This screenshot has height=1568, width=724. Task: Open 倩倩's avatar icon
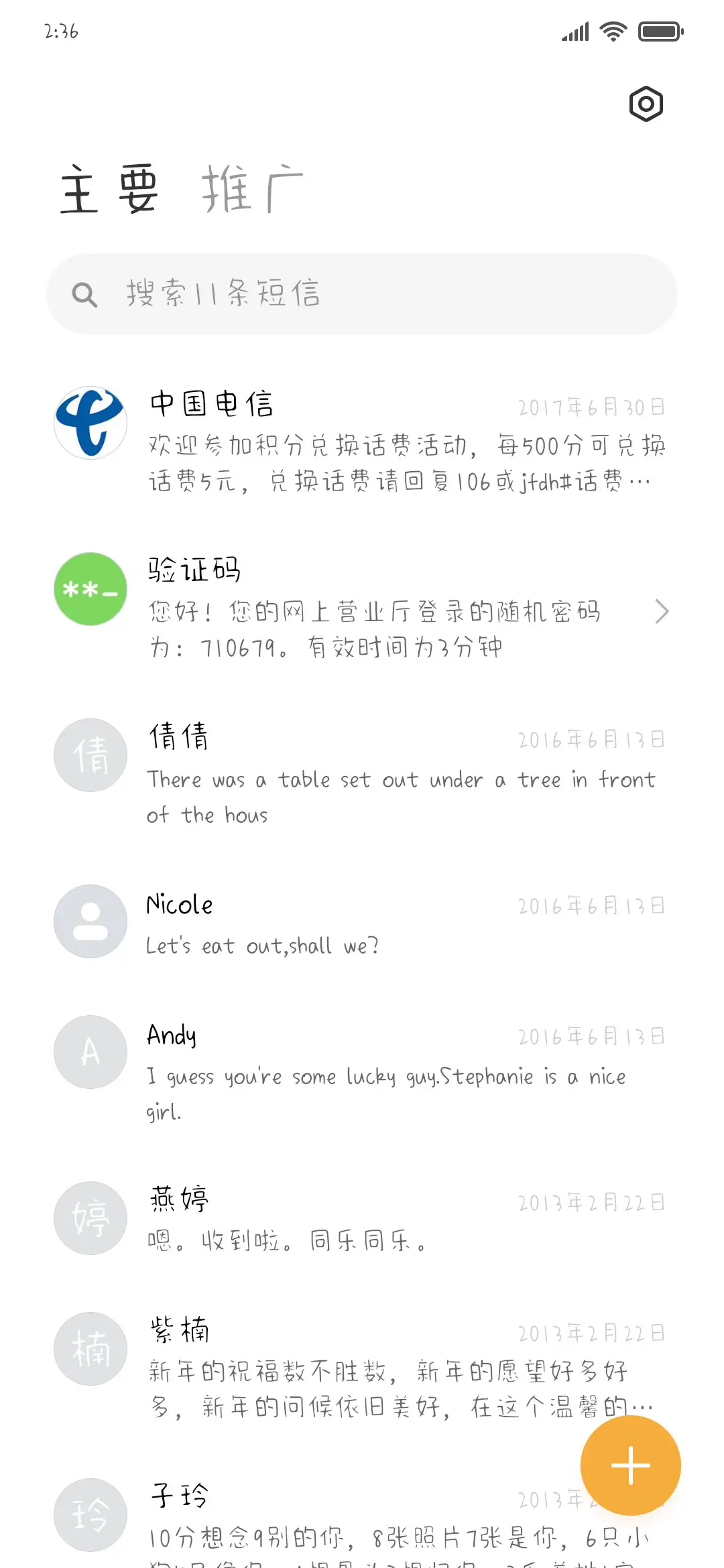click(89, 755)
